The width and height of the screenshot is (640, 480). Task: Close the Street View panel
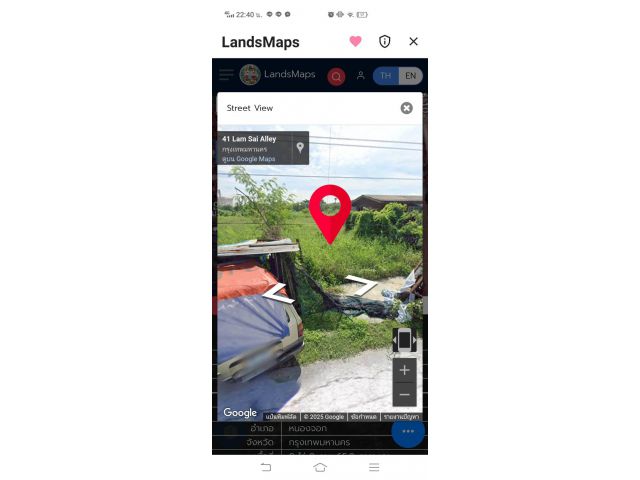click(x=406, y=108)
